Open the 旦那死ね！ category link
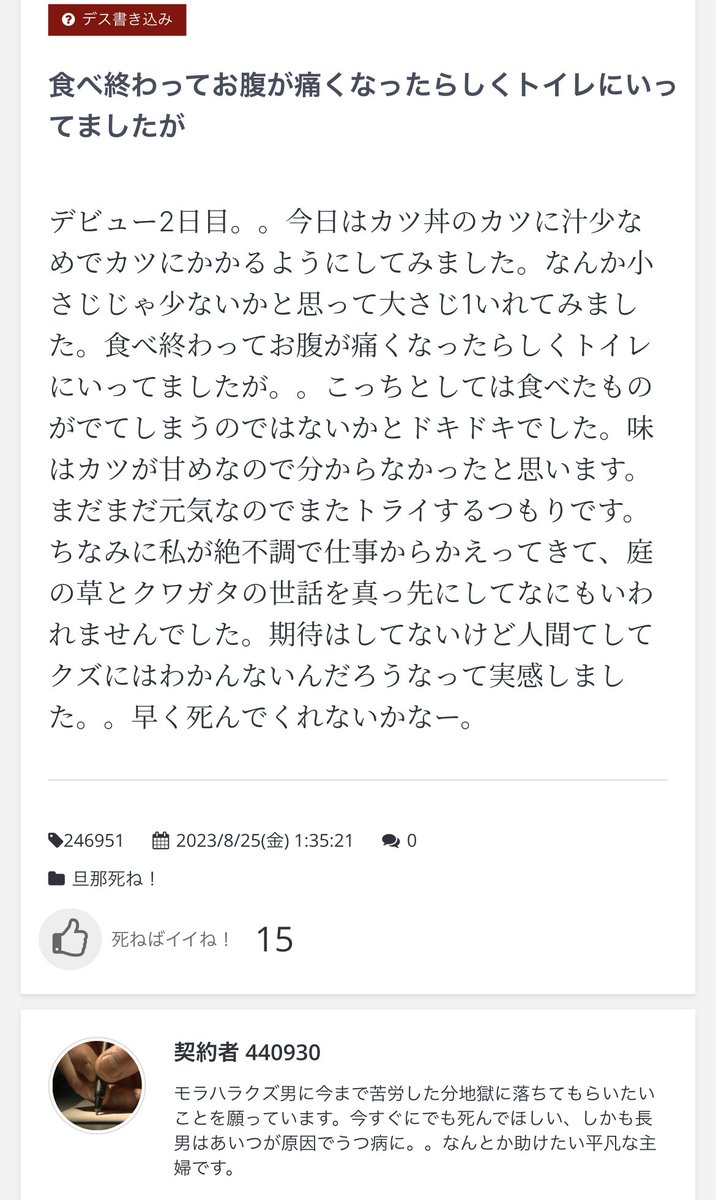The height and width of the screenshot is (1200, 716). coord(115,879)
